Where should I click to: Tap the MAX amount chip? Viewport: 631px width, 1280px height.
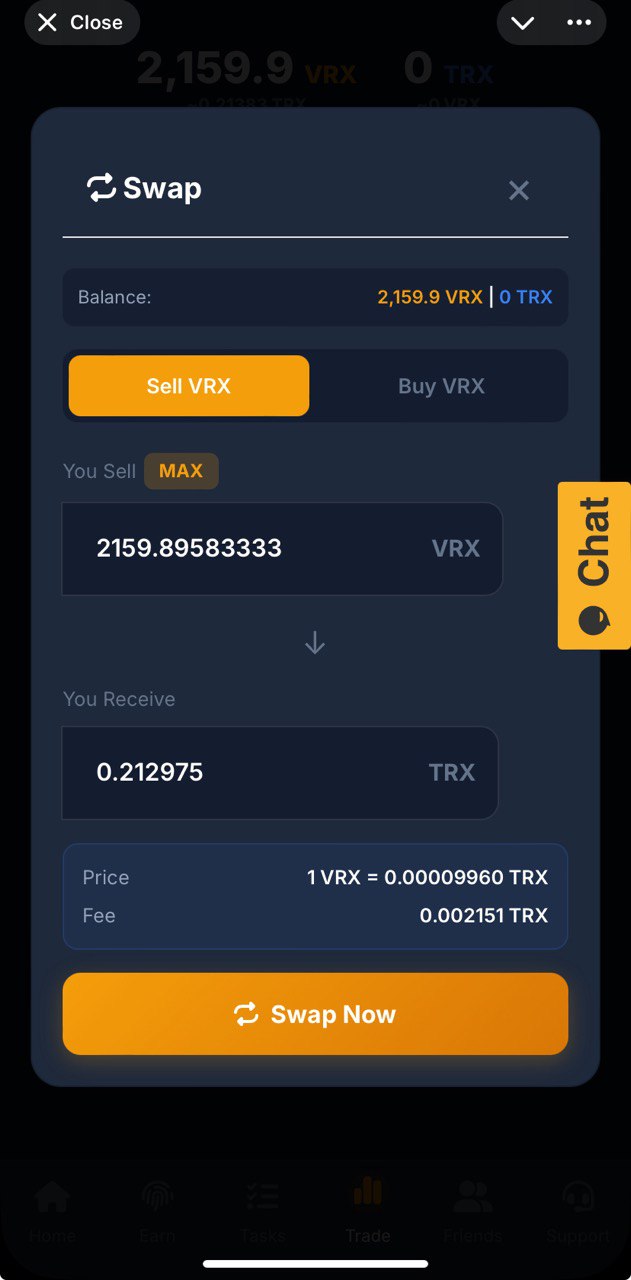click(x=181, y=471)
